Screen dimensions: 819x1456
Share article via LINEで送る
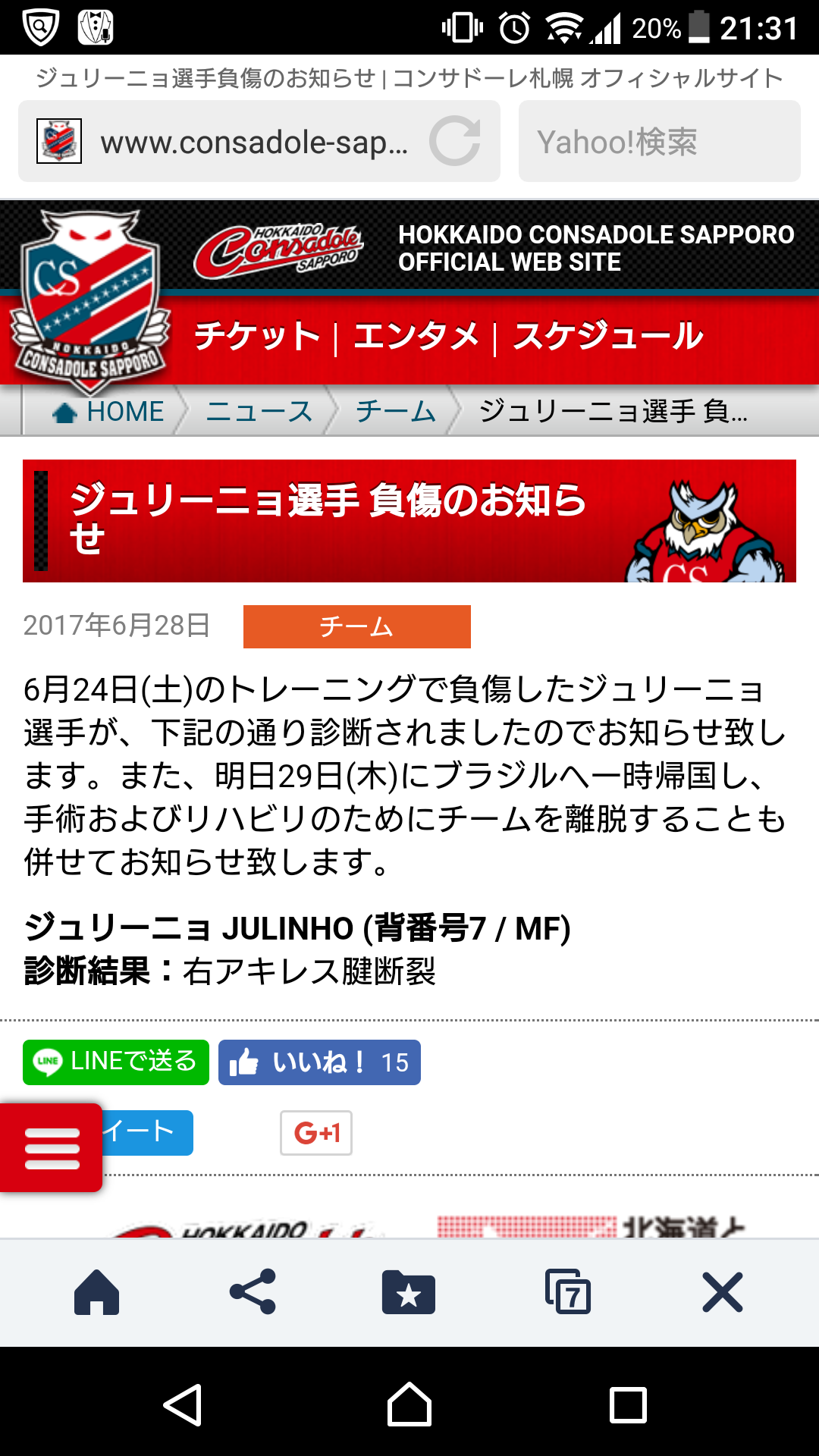coord(116,1062)
